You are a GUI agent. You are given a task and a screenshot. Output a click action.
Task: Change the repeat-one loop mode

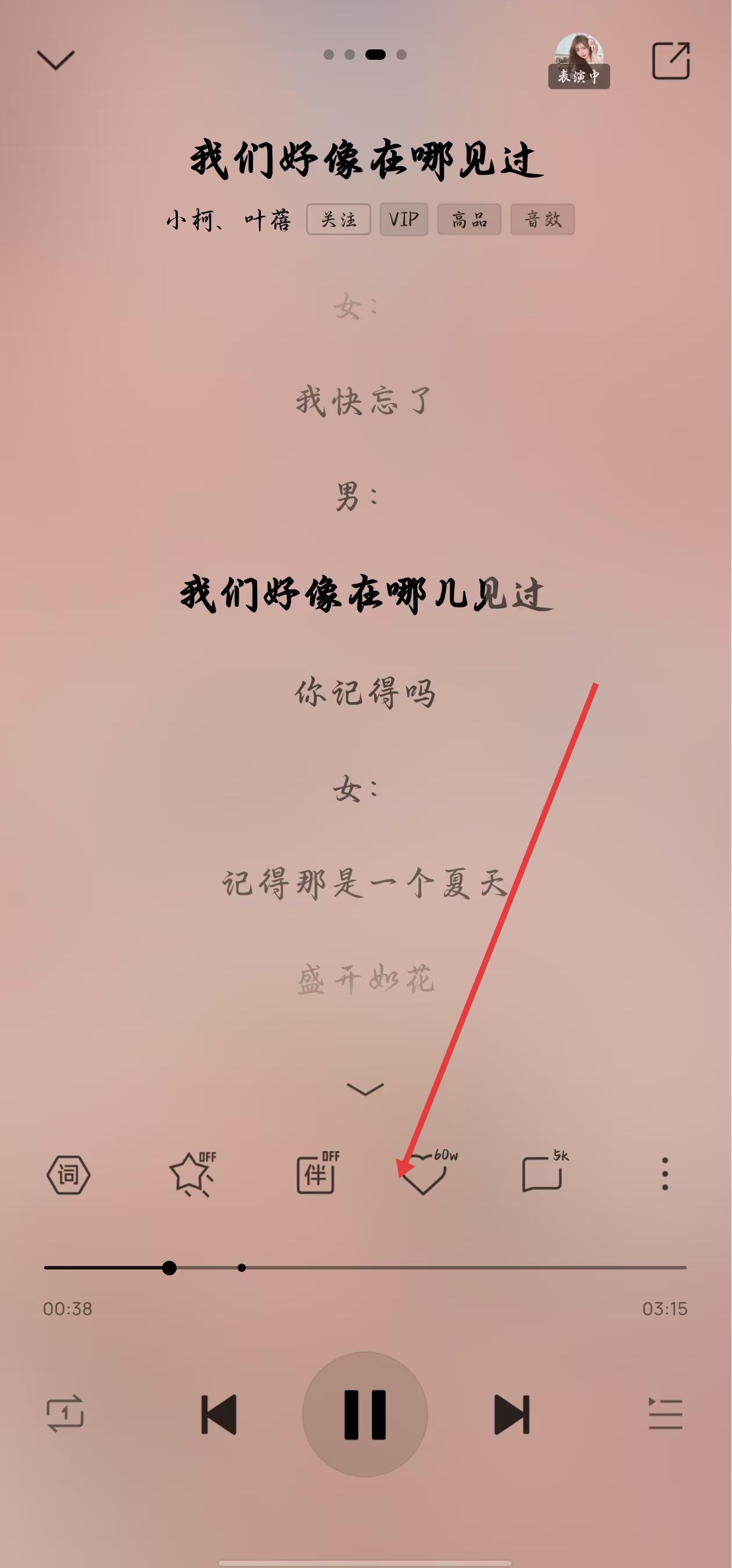point(65,1414)
